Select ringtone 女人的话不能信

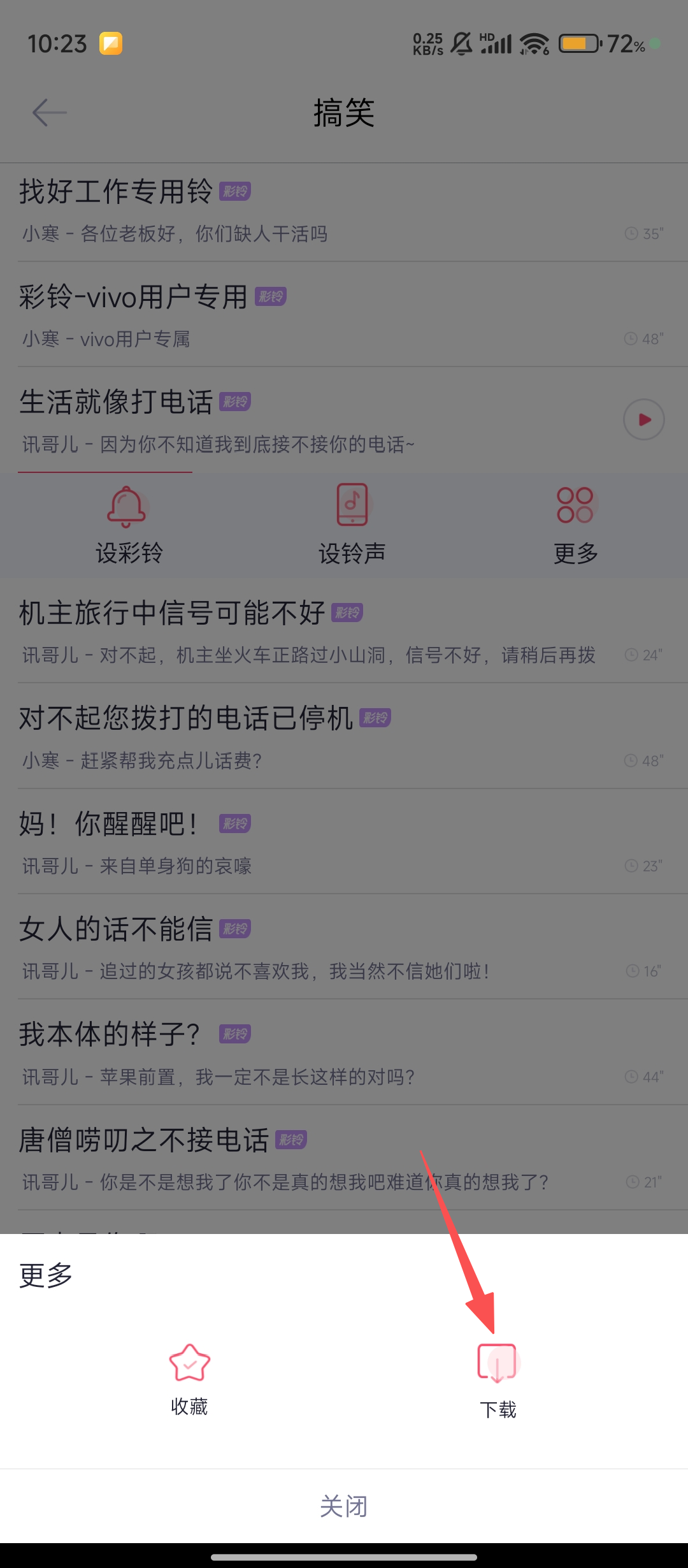point(319,948)
